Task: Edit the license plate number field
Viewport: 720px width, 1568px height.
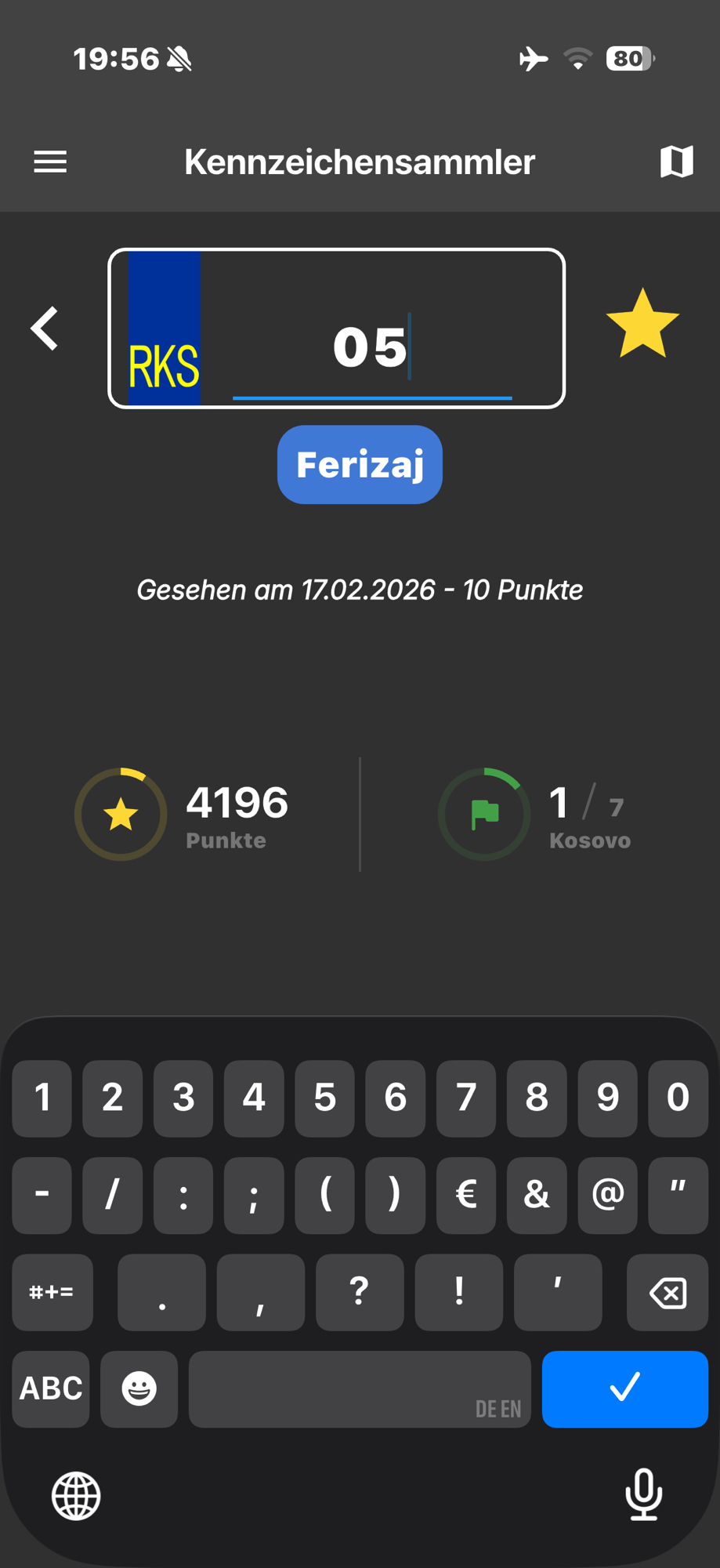Action: [372, 348]
